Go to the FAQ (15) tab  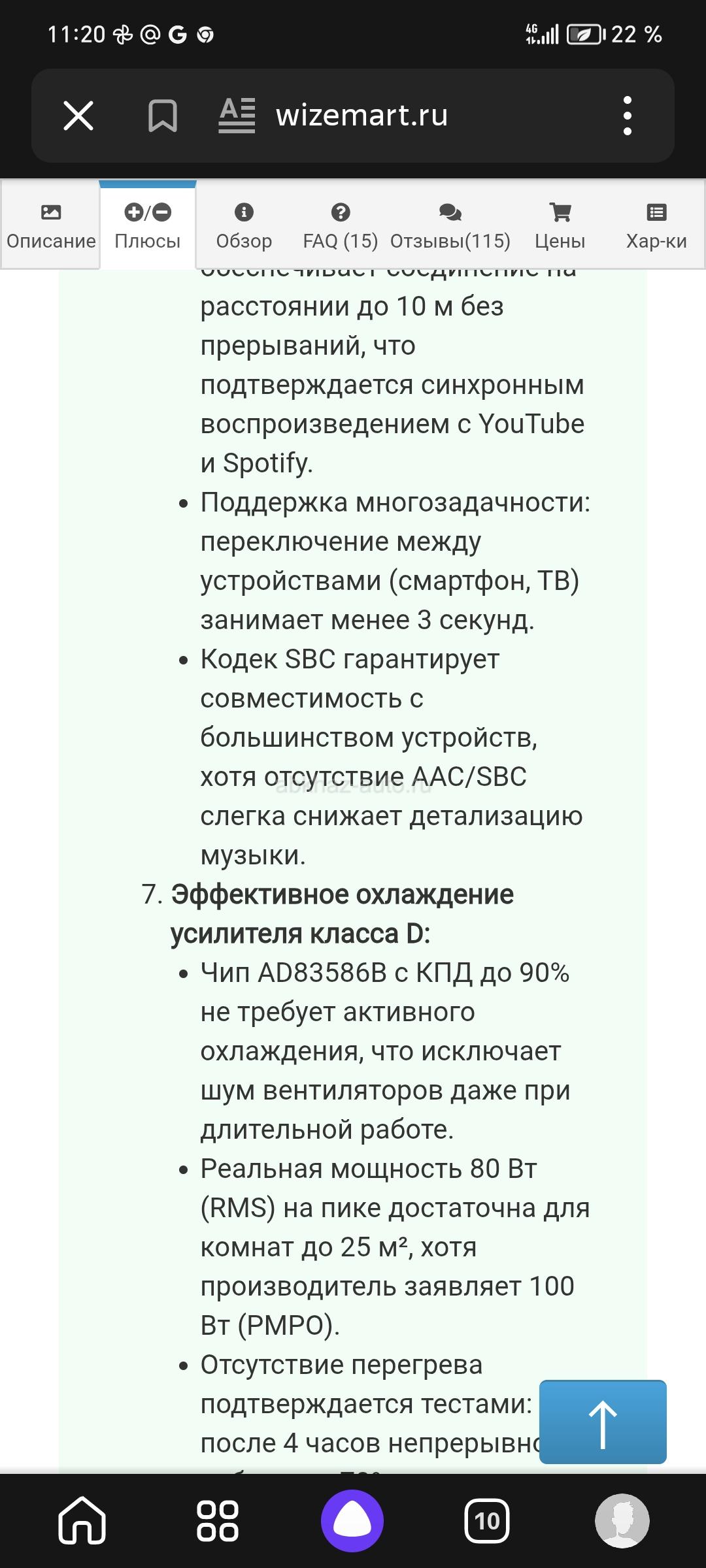click(x=341, y=226)
